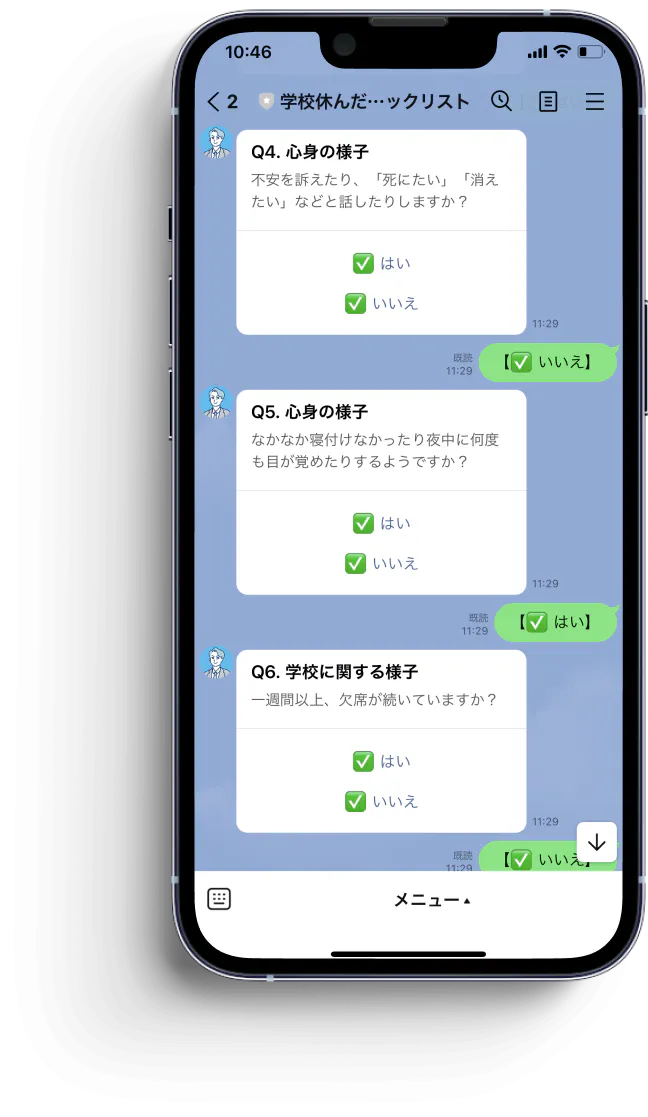The image size is (648, 1117).
Task: Open the bot avatar beside Q4
Action: pyautogui.click(x=216, y=143)
